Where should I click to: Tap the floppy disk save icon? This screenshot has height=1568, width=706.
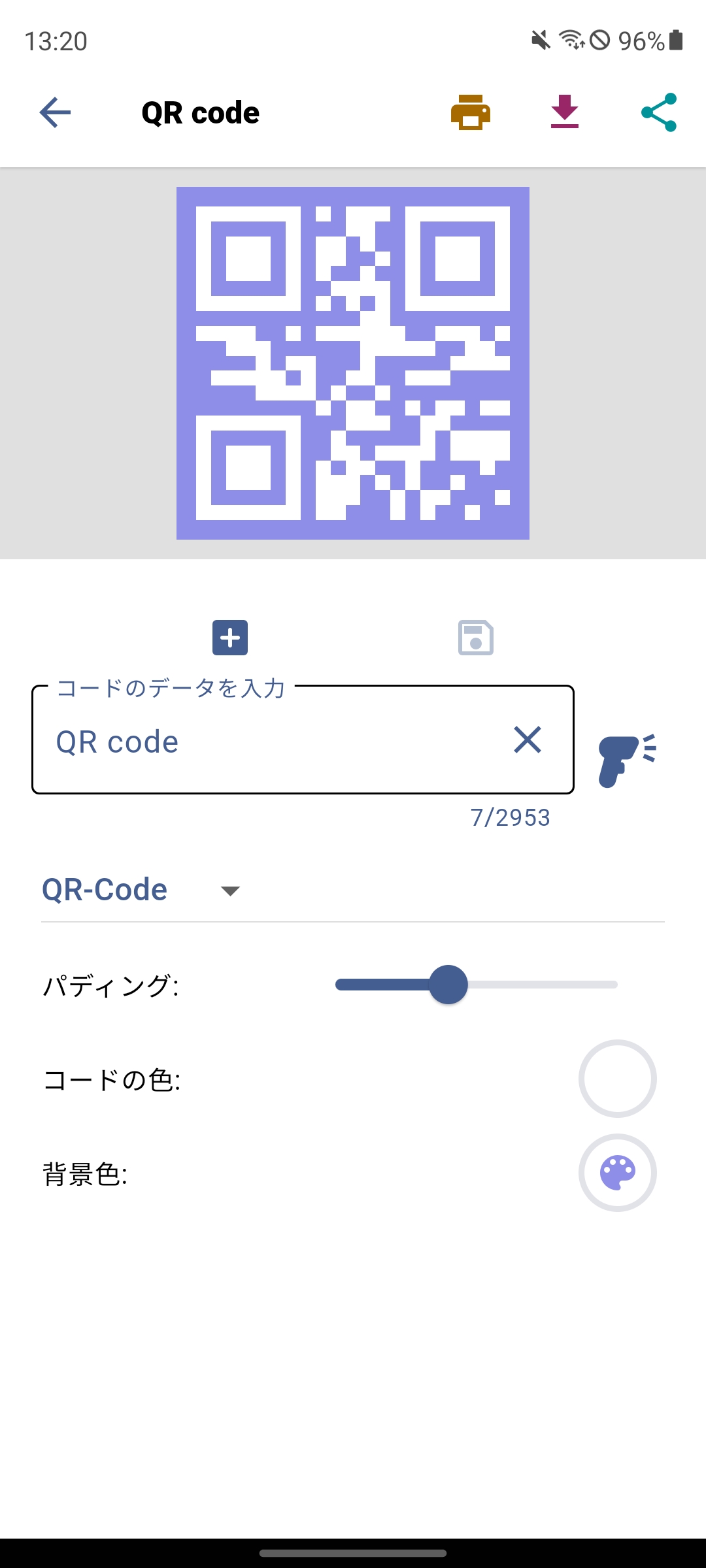point(476,638)
